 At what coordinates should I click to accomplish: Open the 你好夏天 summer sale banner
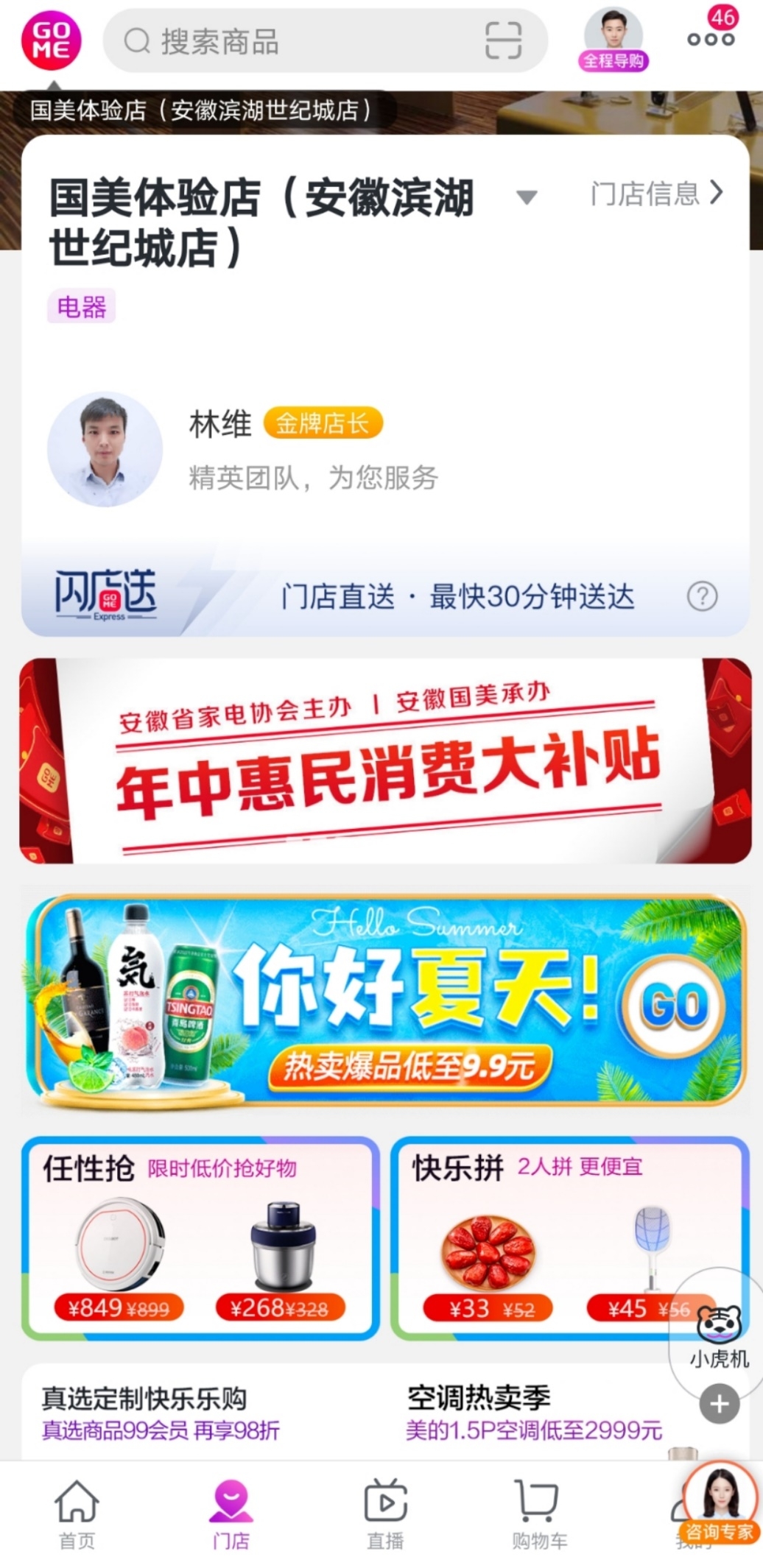tap(384, 1000)
